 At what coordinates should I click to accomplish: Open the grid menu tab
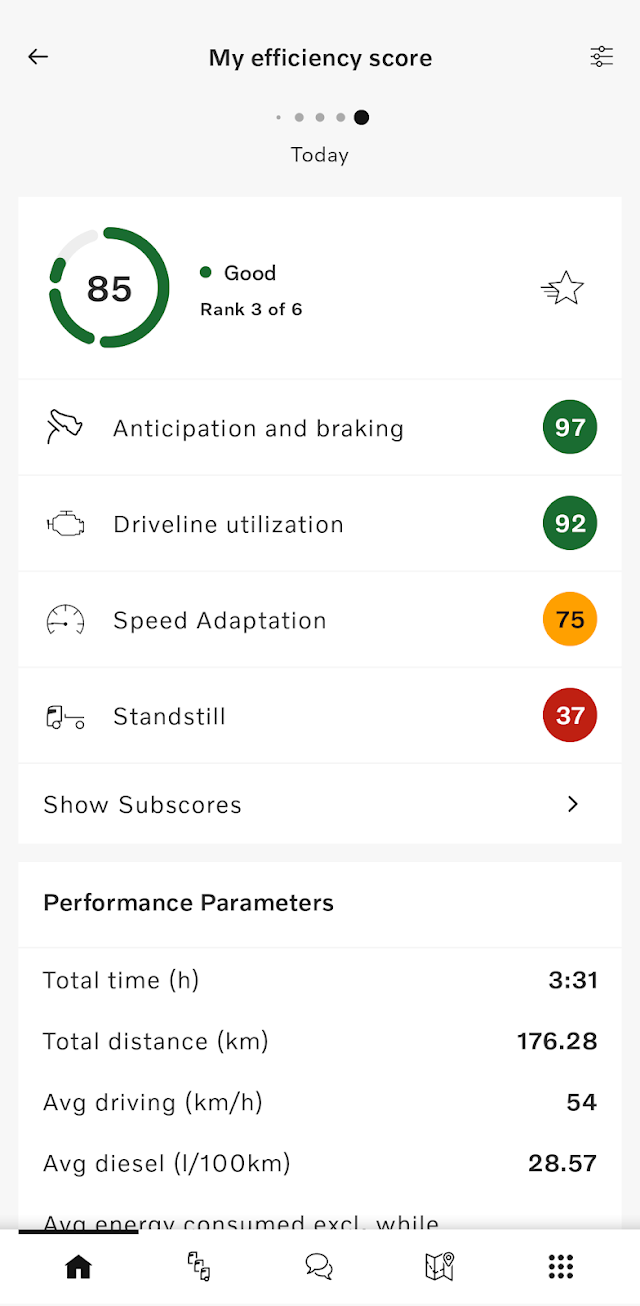pos(561,1267)
